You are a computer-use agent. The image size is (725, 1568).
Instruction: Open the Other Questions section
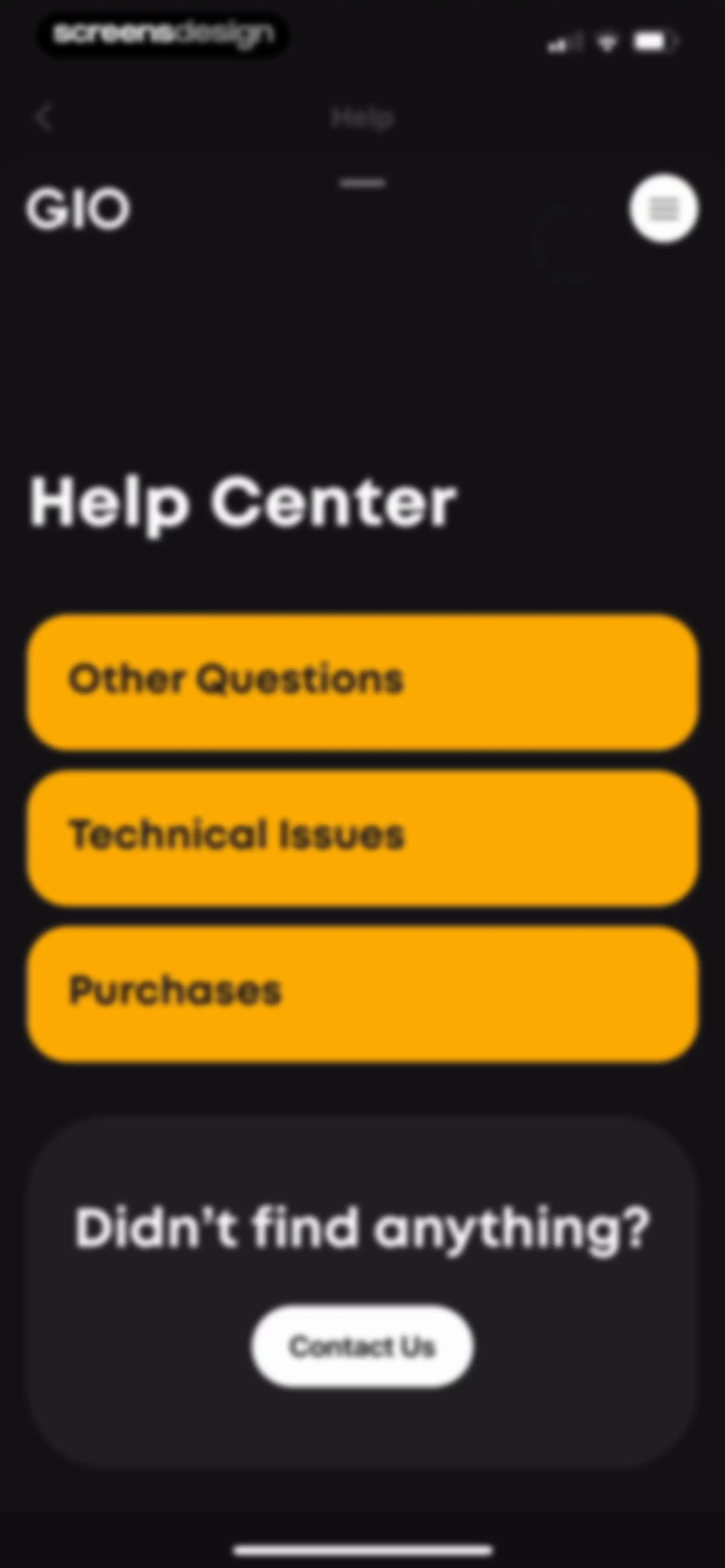[362, 681]
